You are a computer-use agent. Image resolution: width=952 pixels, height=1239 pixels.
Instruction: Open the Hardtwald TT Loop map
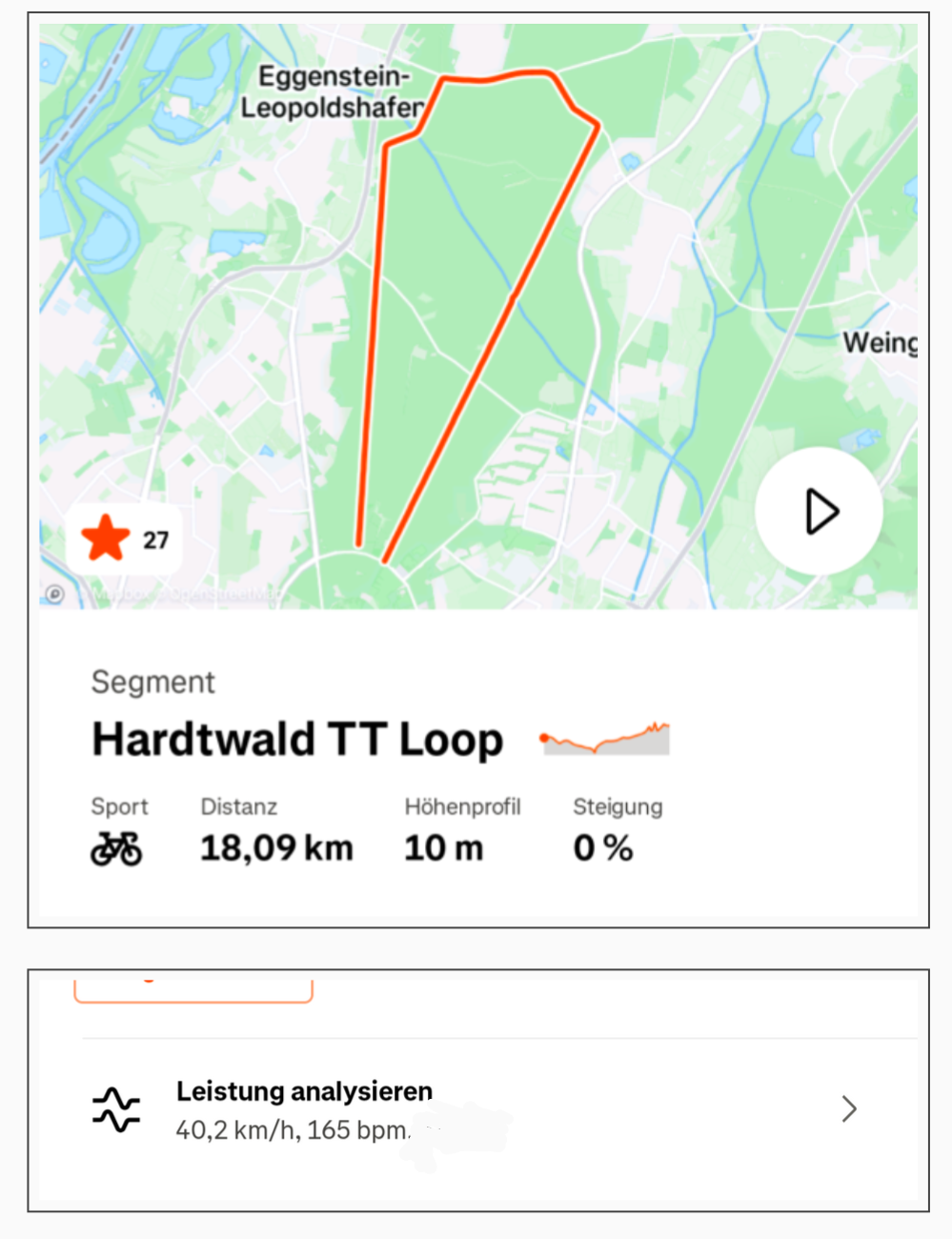click(476, 286)
